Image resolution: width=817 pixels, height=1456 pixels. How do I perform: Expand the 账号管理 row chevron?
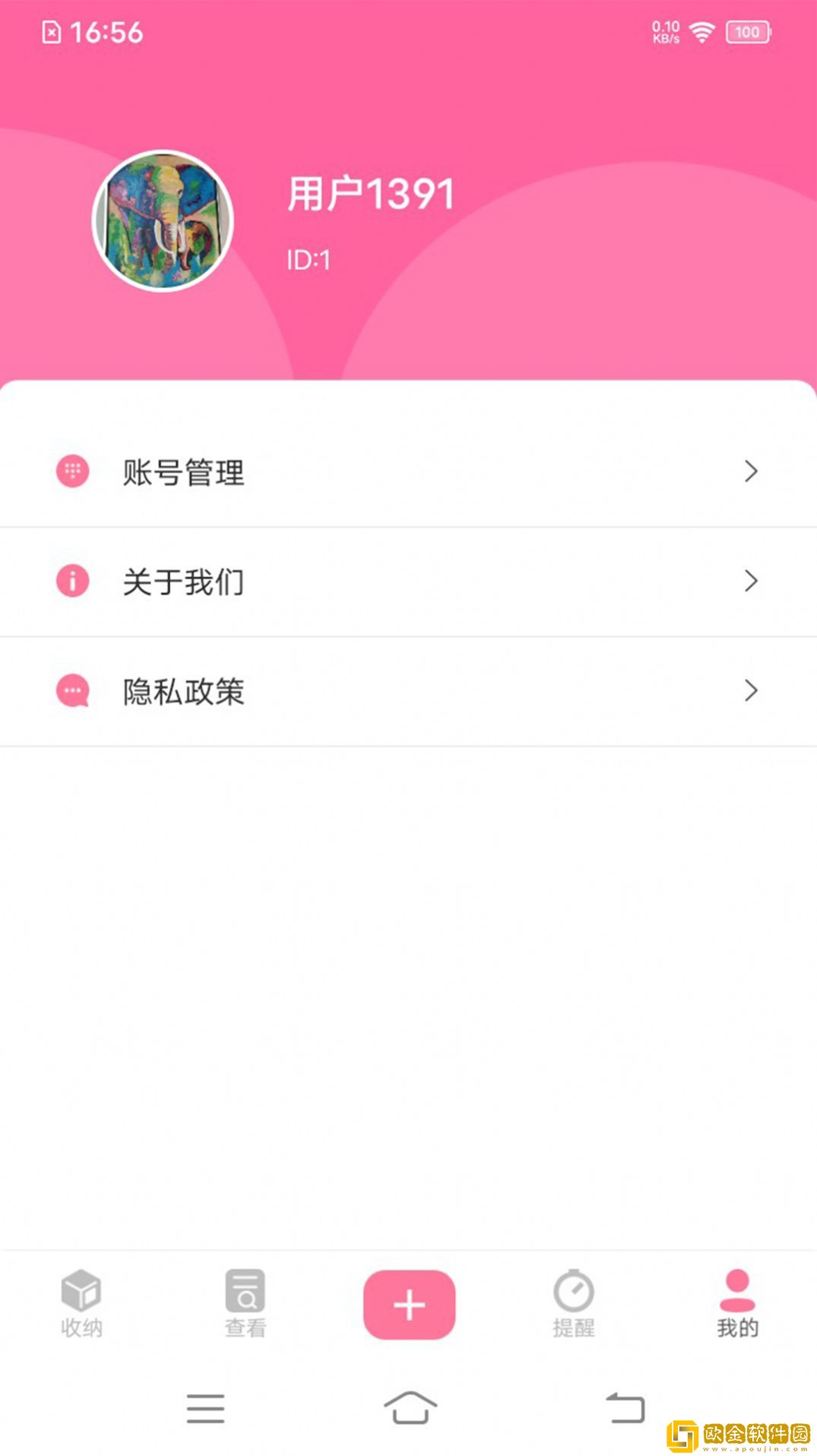click(752, 472)
